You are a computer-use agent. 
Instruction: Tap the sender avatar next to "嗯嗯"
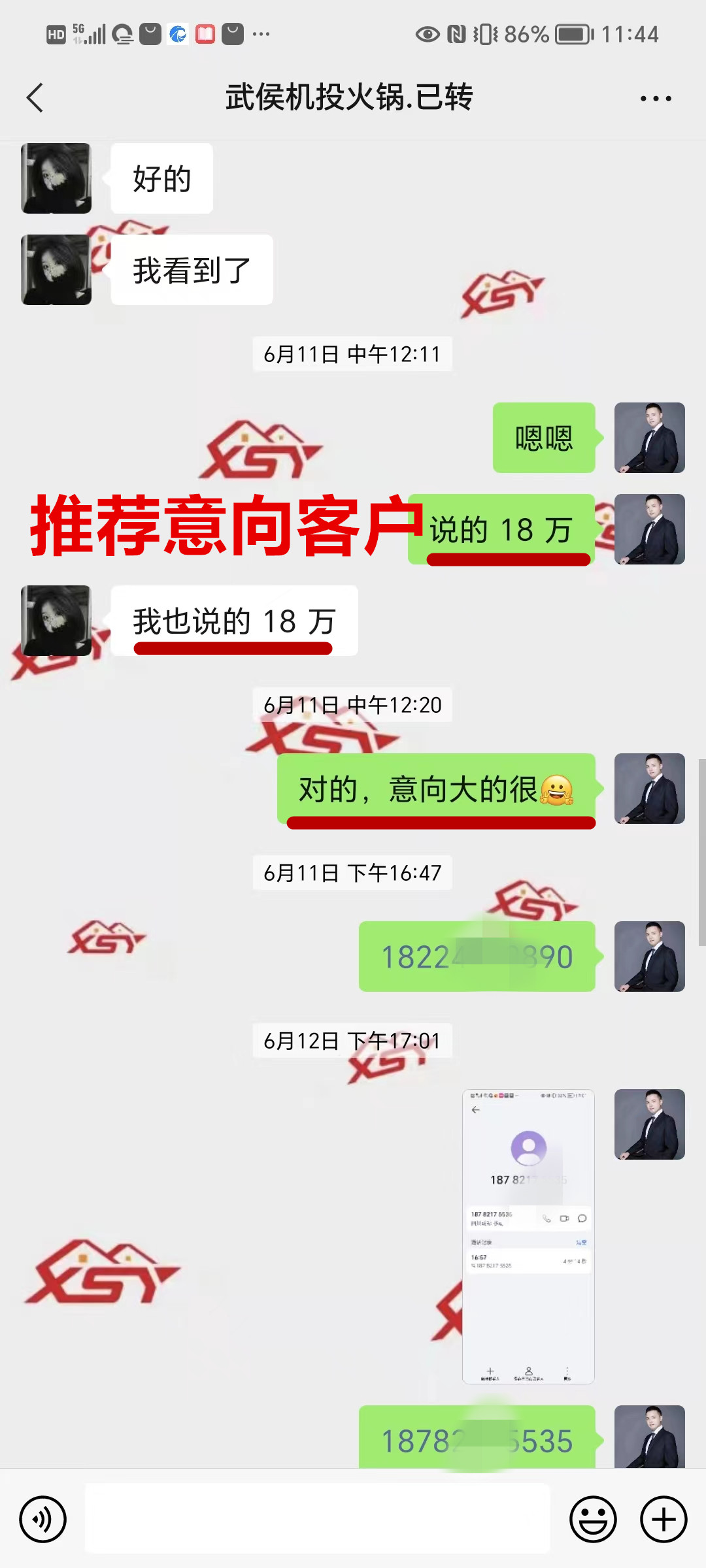click(649, 438)
